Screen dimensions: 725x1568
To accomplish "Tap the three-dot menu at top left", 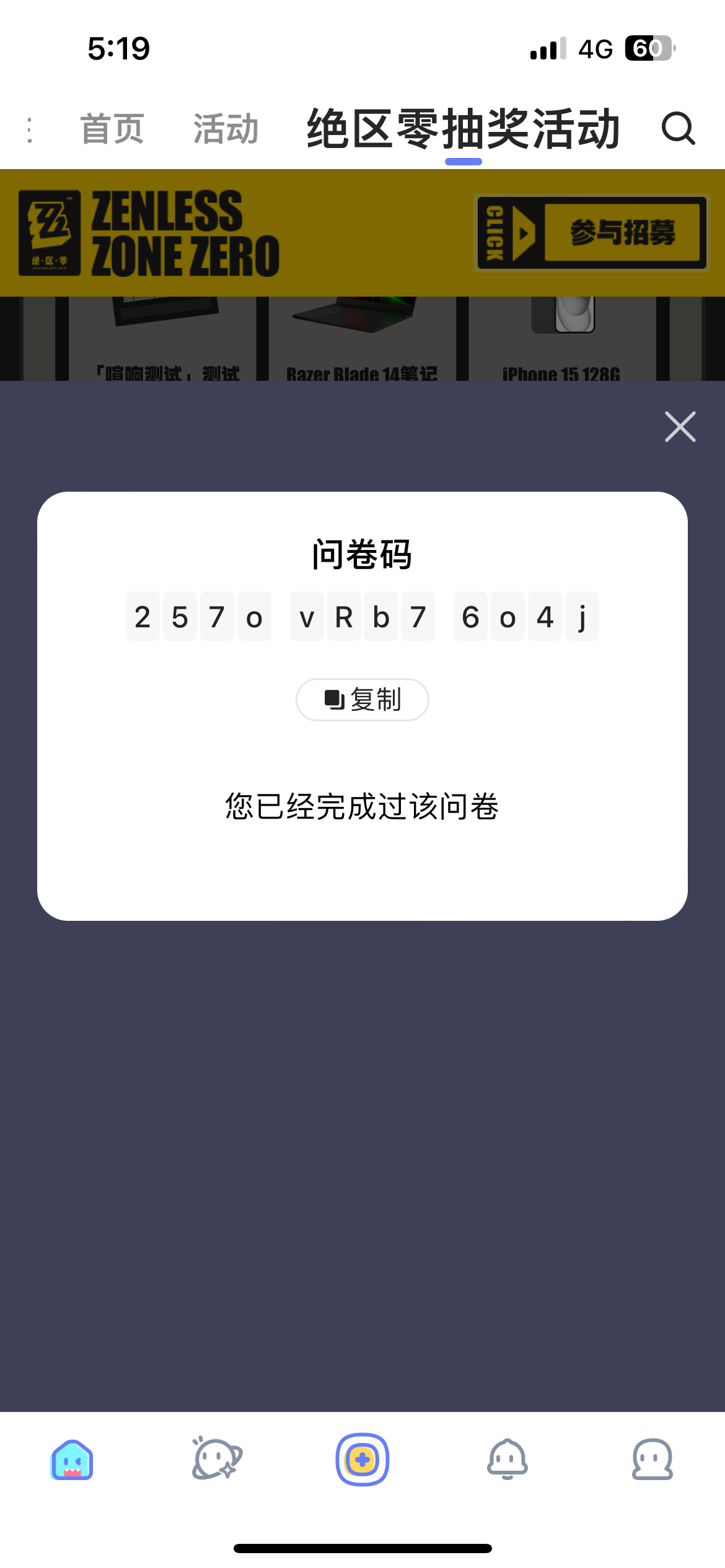I will tap(29, 128).
